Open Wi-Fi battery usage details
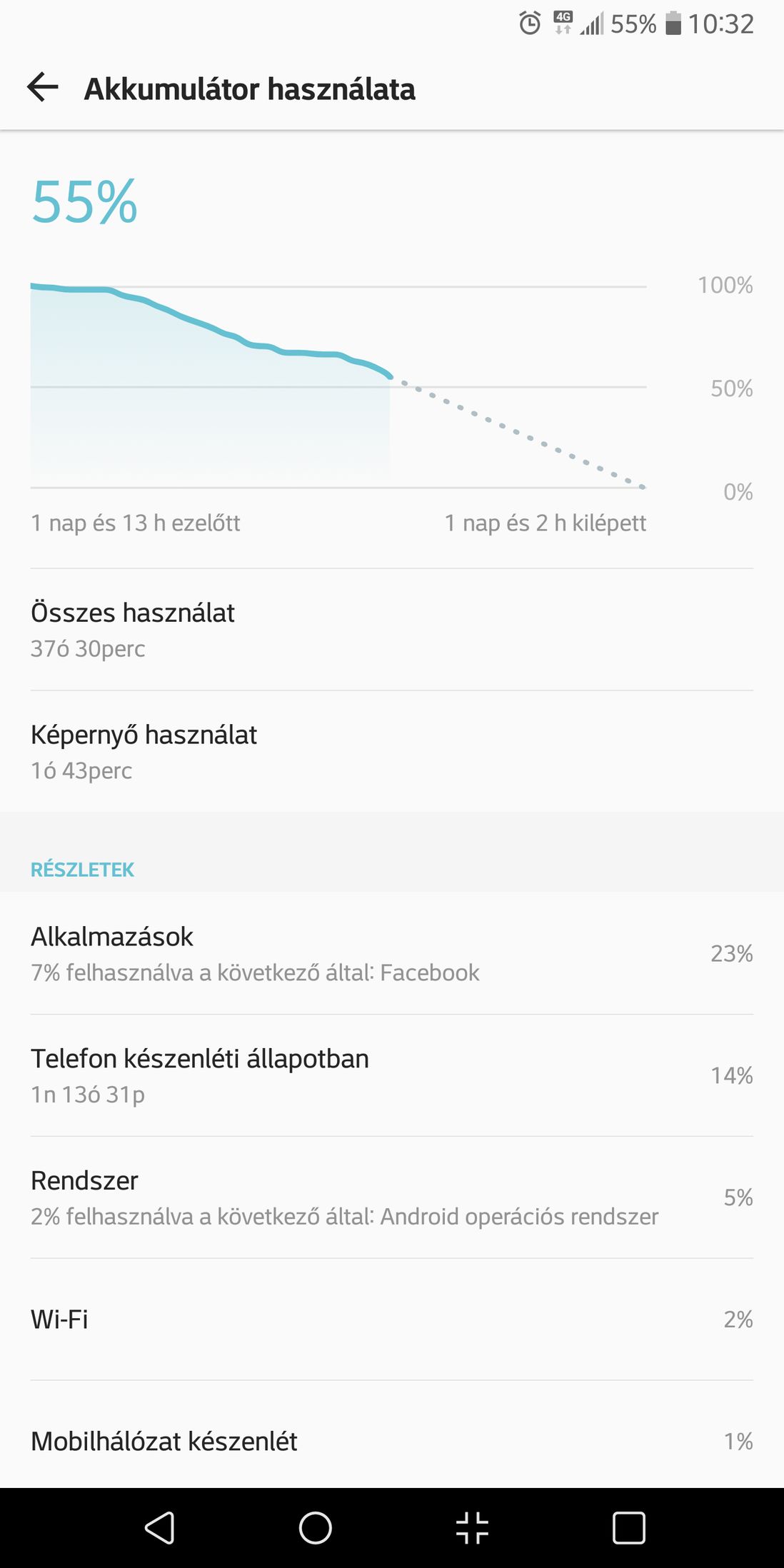Viewport: 784px width, 1568px height. point(392,1320)
